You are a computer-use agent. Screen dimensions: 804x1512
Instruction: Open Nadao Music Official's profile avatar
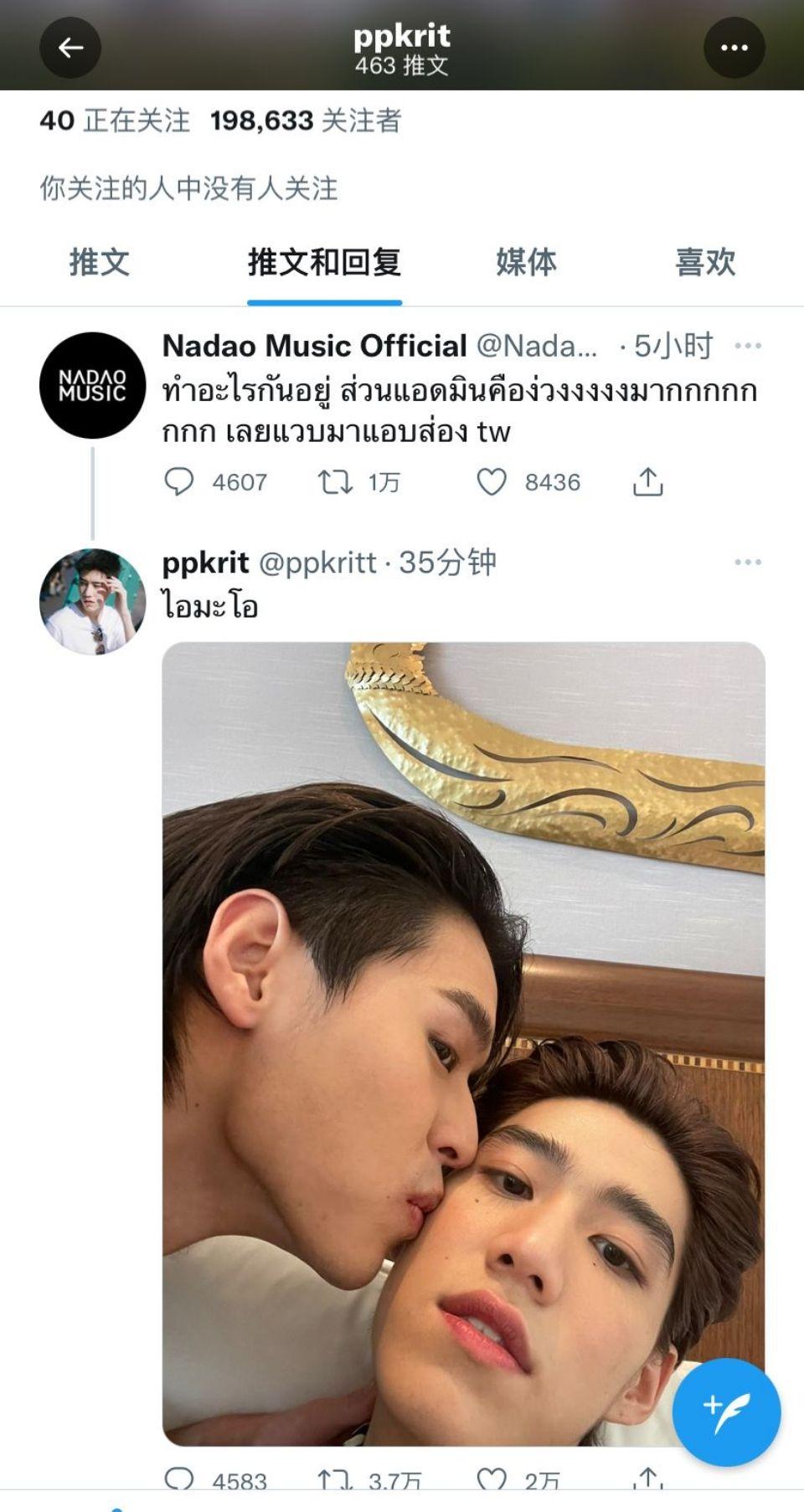tap(92, 385)
